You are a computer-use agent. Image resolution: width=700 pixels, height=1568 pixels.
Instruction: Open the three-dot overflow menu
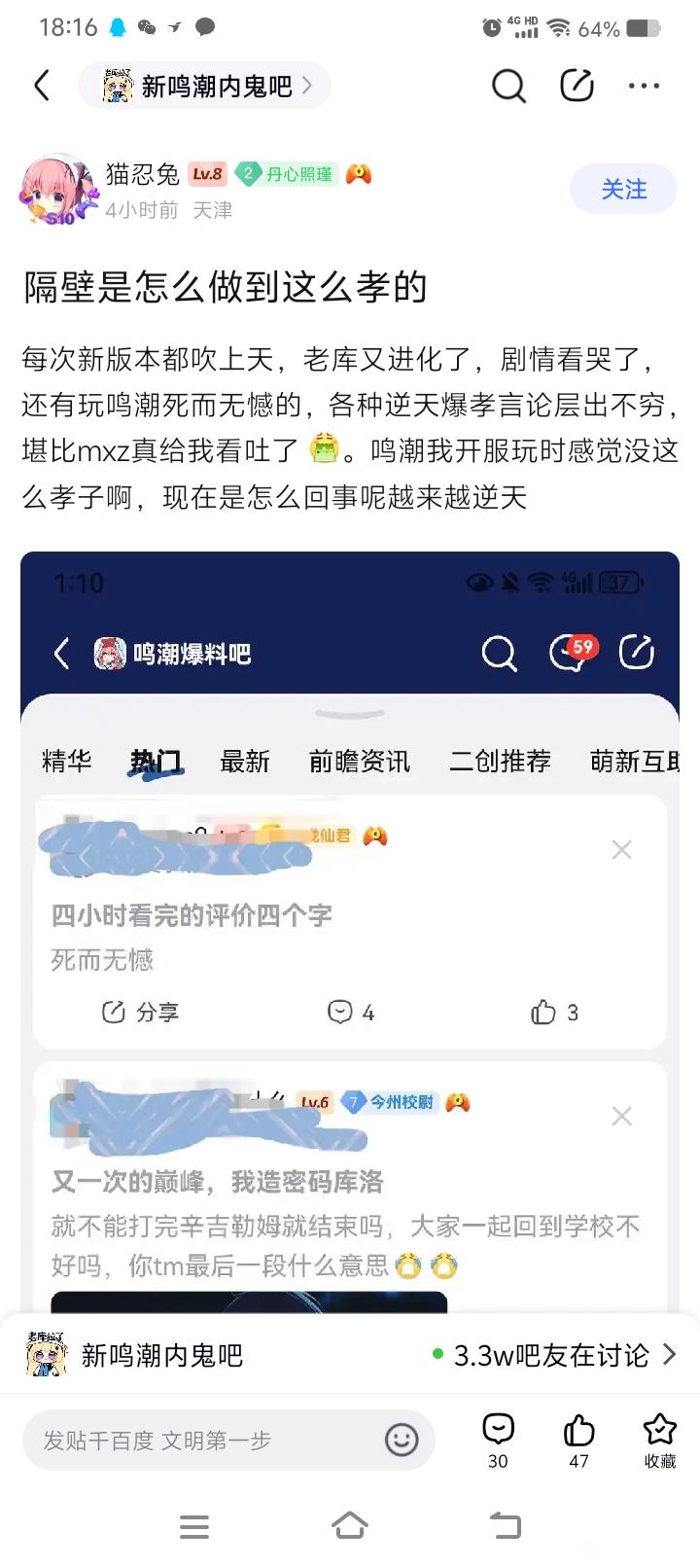(644, 86)
